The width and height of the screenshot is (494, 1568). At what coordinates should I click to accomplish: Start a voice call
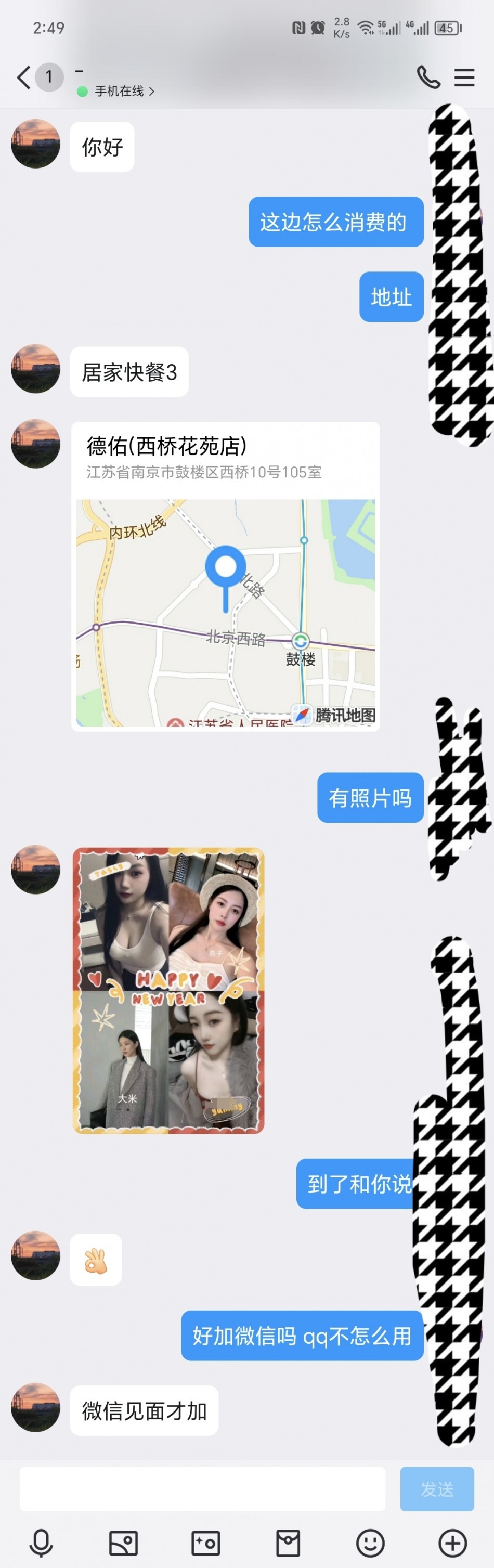428,77
